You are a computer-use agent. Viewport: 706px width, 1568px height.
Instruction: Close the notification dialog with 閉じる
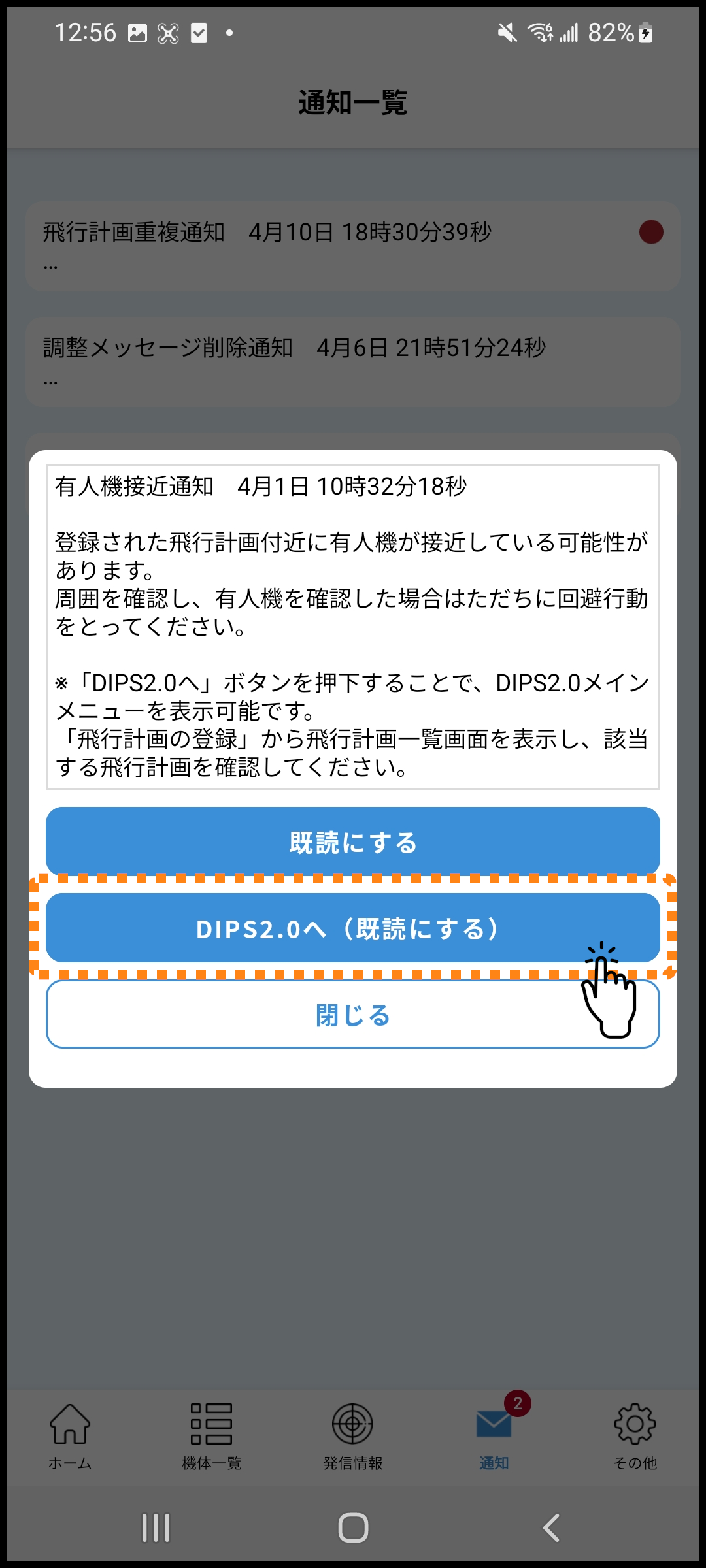click(x=352, y=1015)
